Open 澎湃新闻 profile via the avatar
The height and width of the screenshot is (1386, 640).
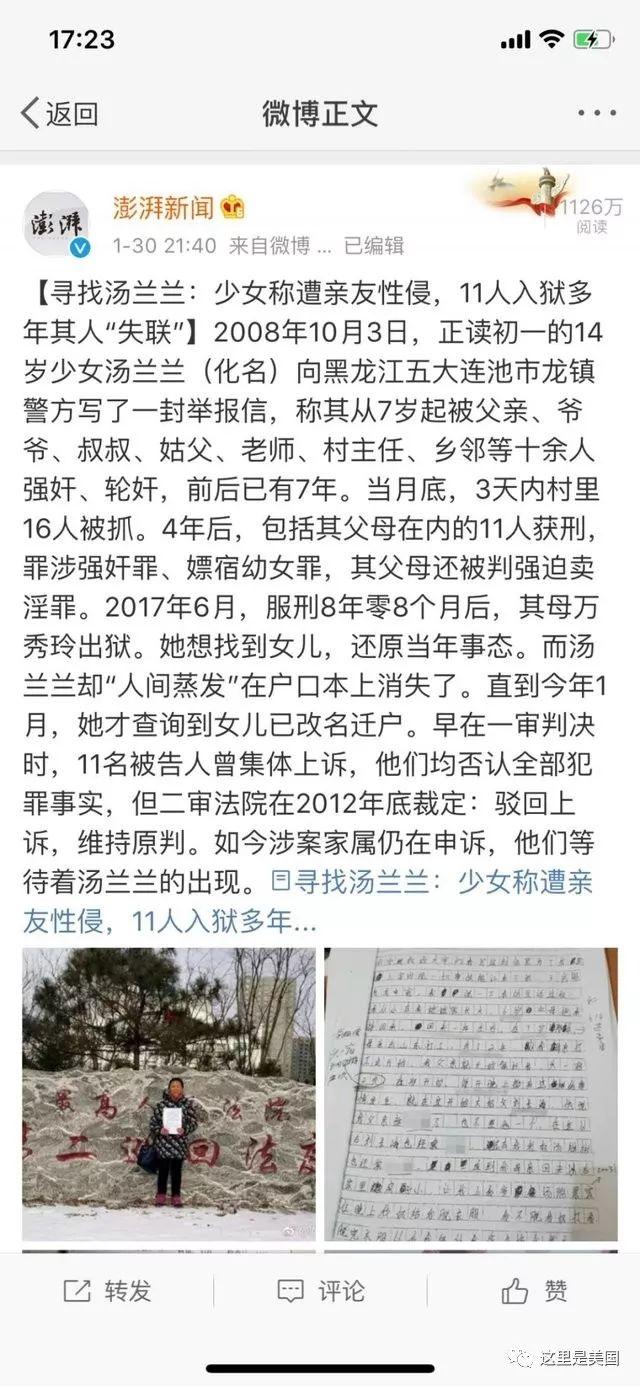57,223
